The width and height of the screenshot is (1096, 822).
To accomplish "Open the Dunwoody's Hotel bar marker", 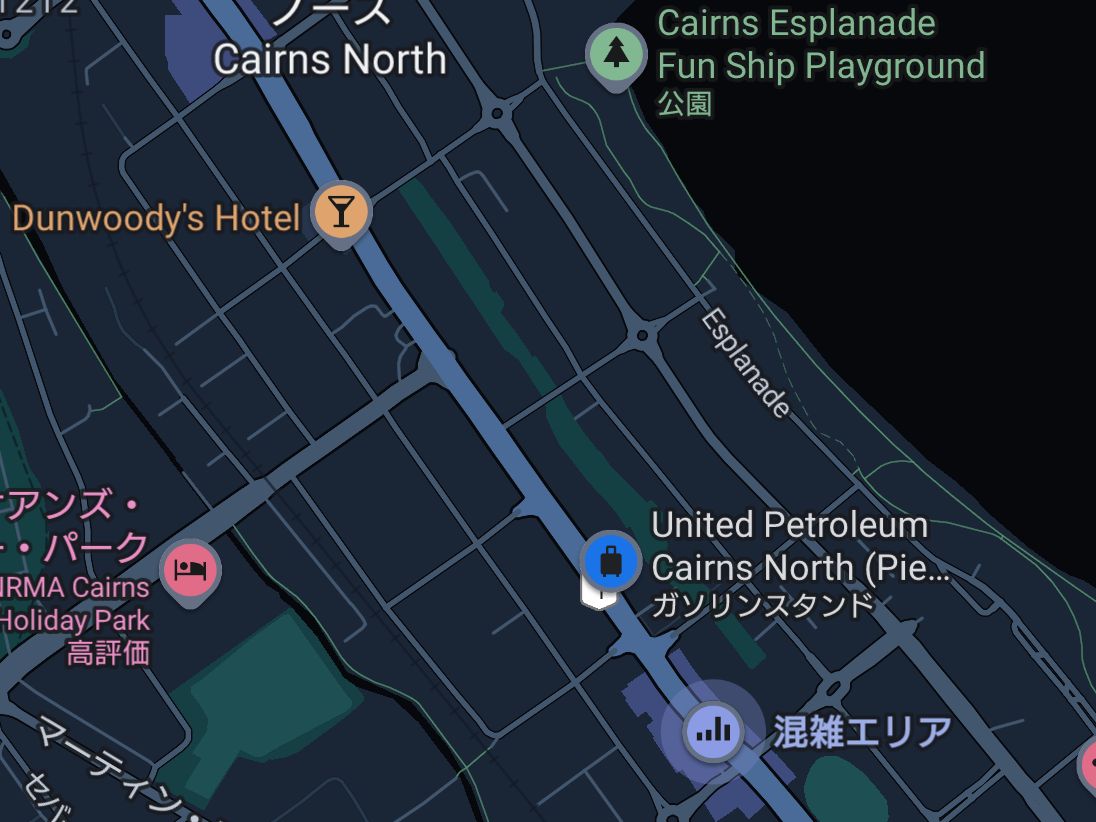I will (341, 212).
